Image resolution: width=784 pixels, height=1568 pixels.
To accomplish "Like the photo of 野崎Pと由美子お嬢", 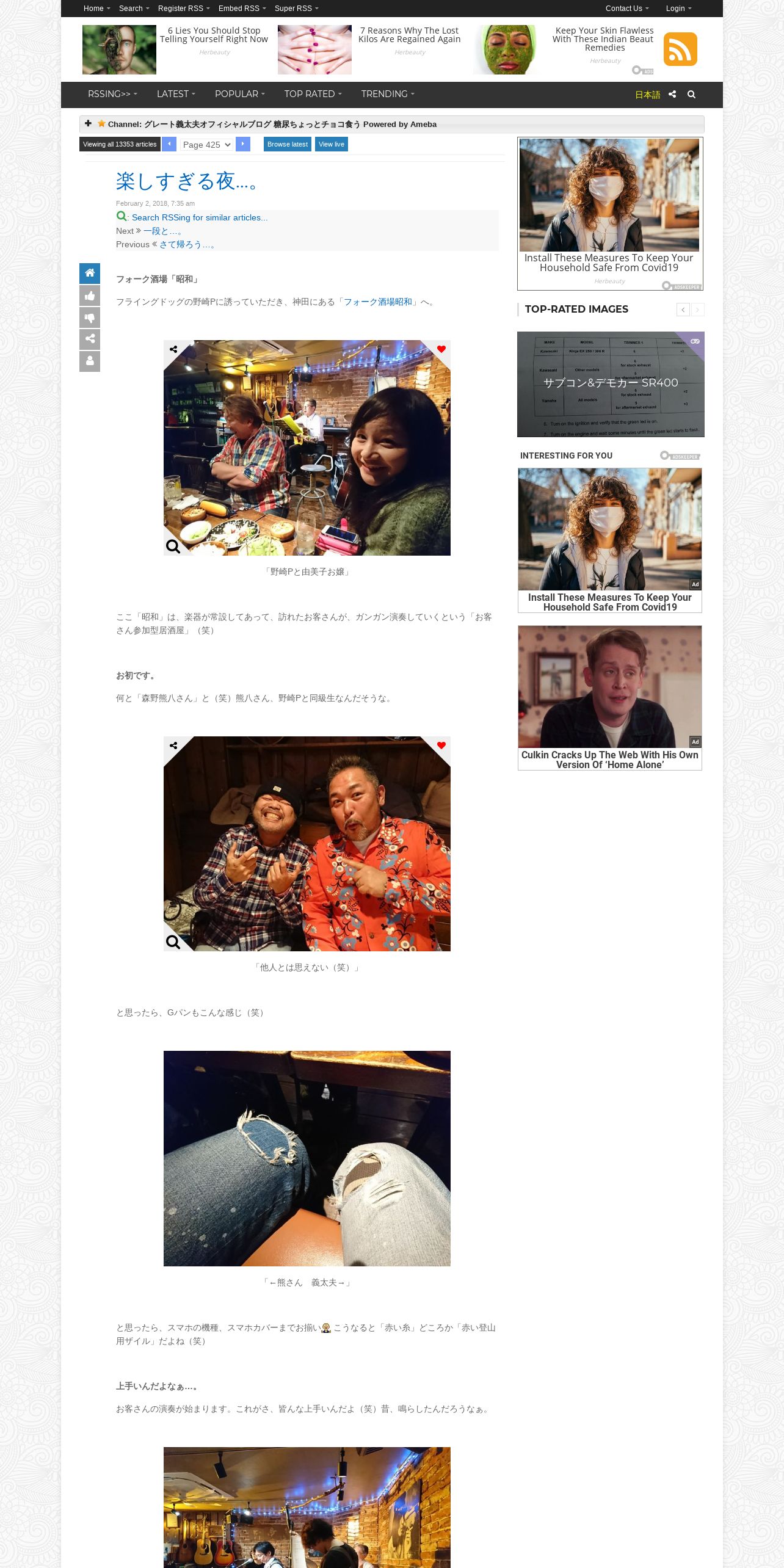I will click(441, 349).
